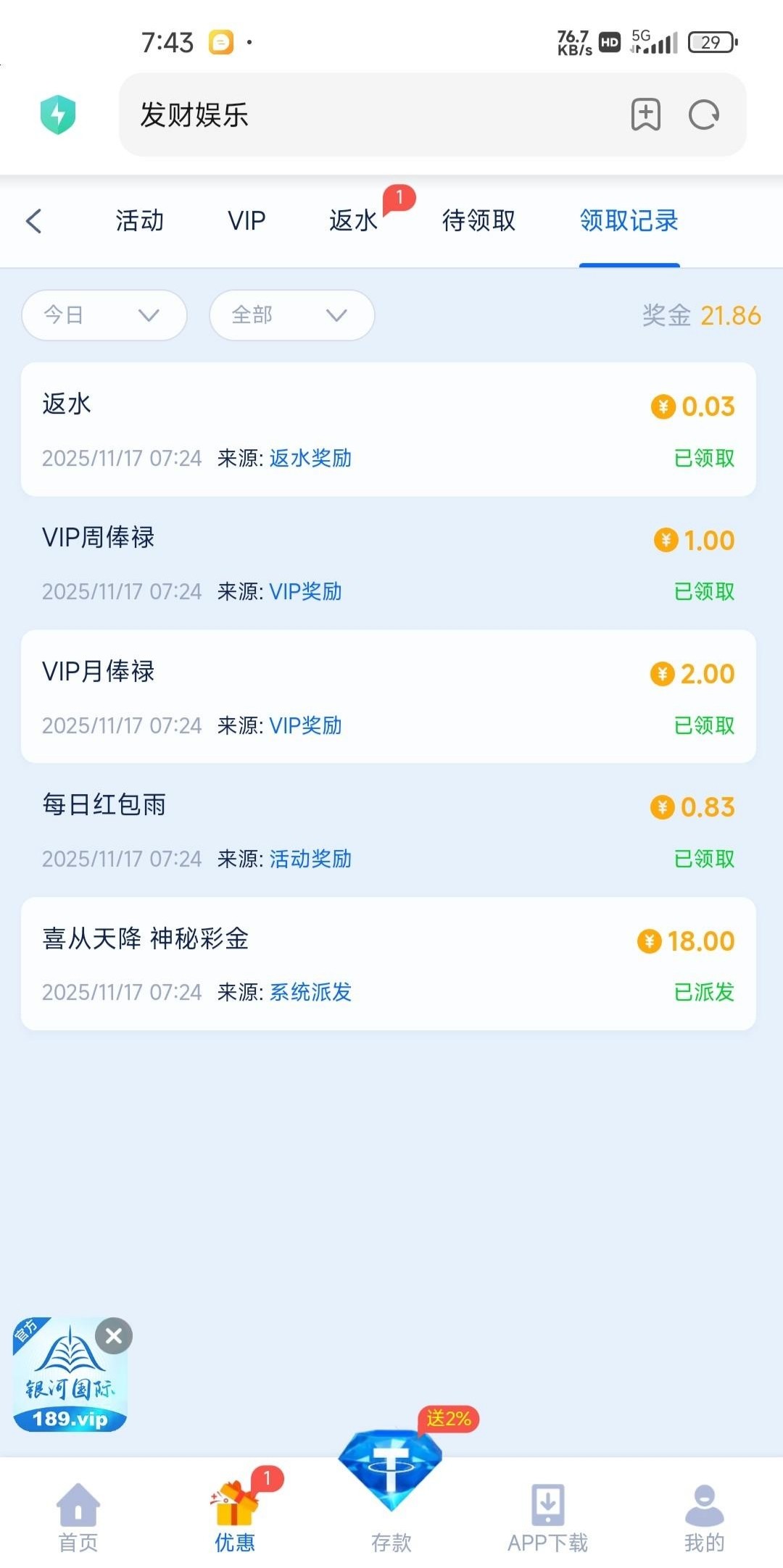Close the 银河国际 floating banner
The height and width of the screenshot is (1568, 783).
(x=114, y=1336)
